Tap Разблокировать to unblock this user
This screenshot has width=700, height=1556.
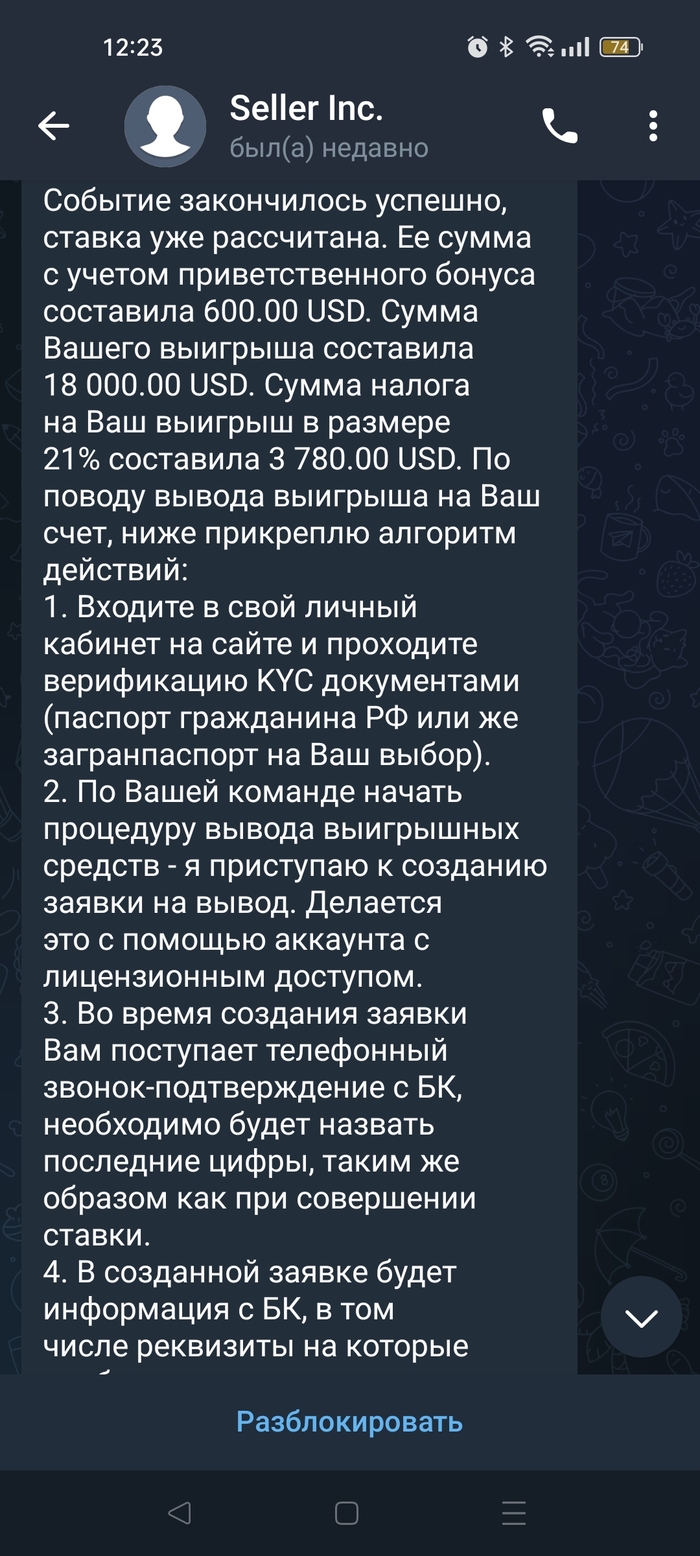(349, 1421)
